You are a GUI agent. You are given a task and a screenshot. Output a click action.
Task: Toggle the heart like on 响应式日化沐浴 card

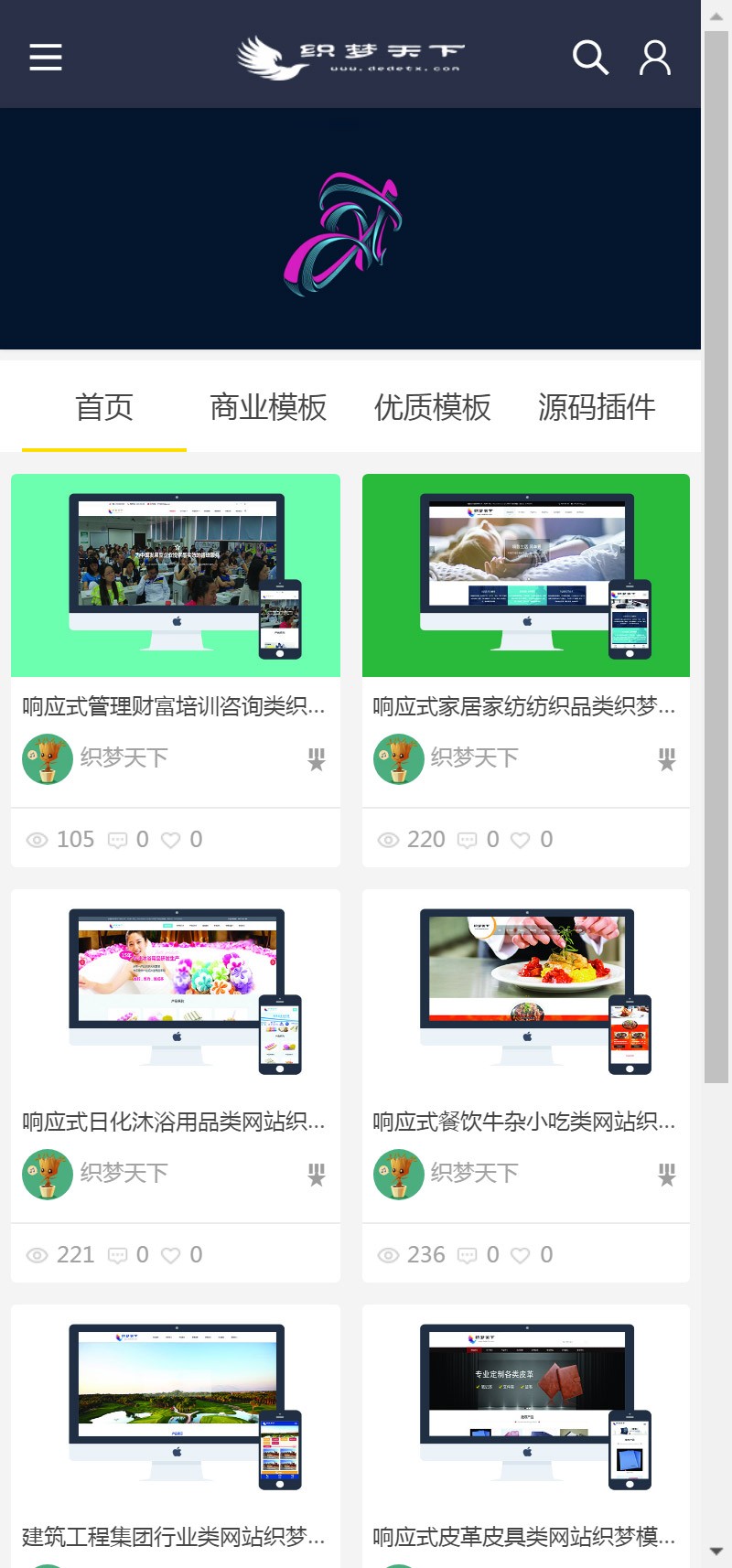click(171, 1254)
